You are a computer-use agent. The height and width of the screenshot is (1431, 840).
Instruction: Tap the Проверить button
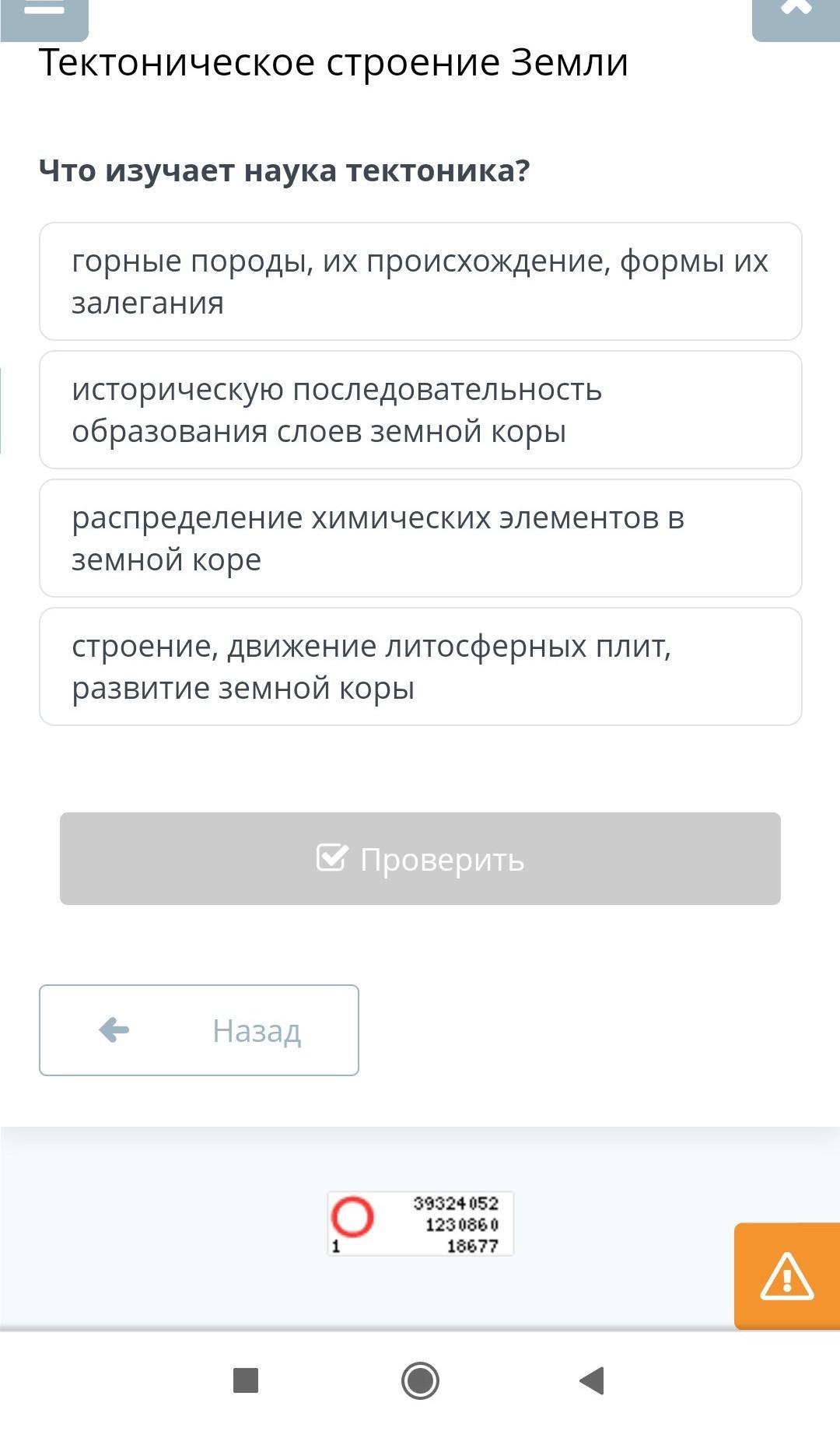[x=420, y=859]
